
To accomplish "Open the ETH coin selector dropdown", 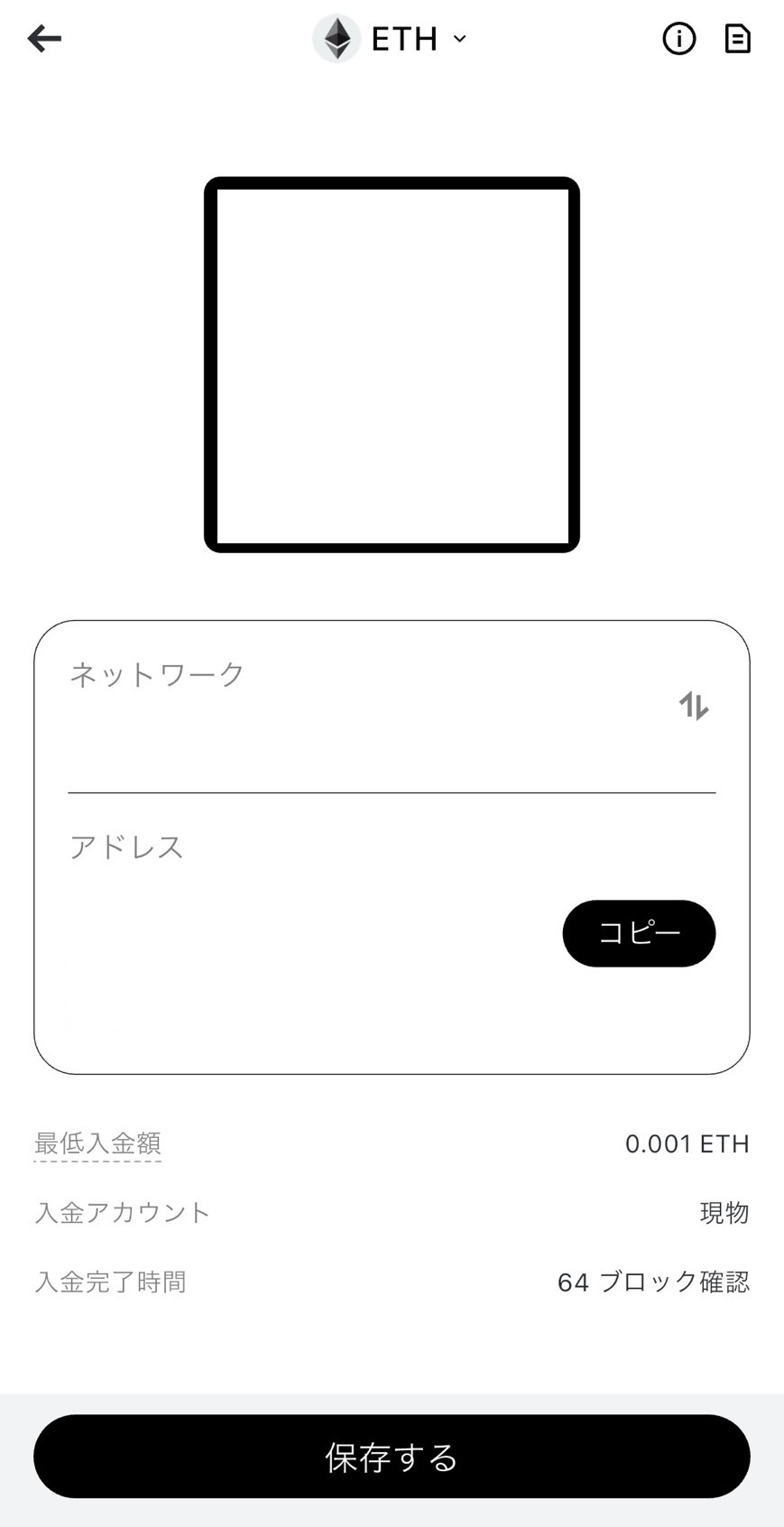I will click(392, 39).
